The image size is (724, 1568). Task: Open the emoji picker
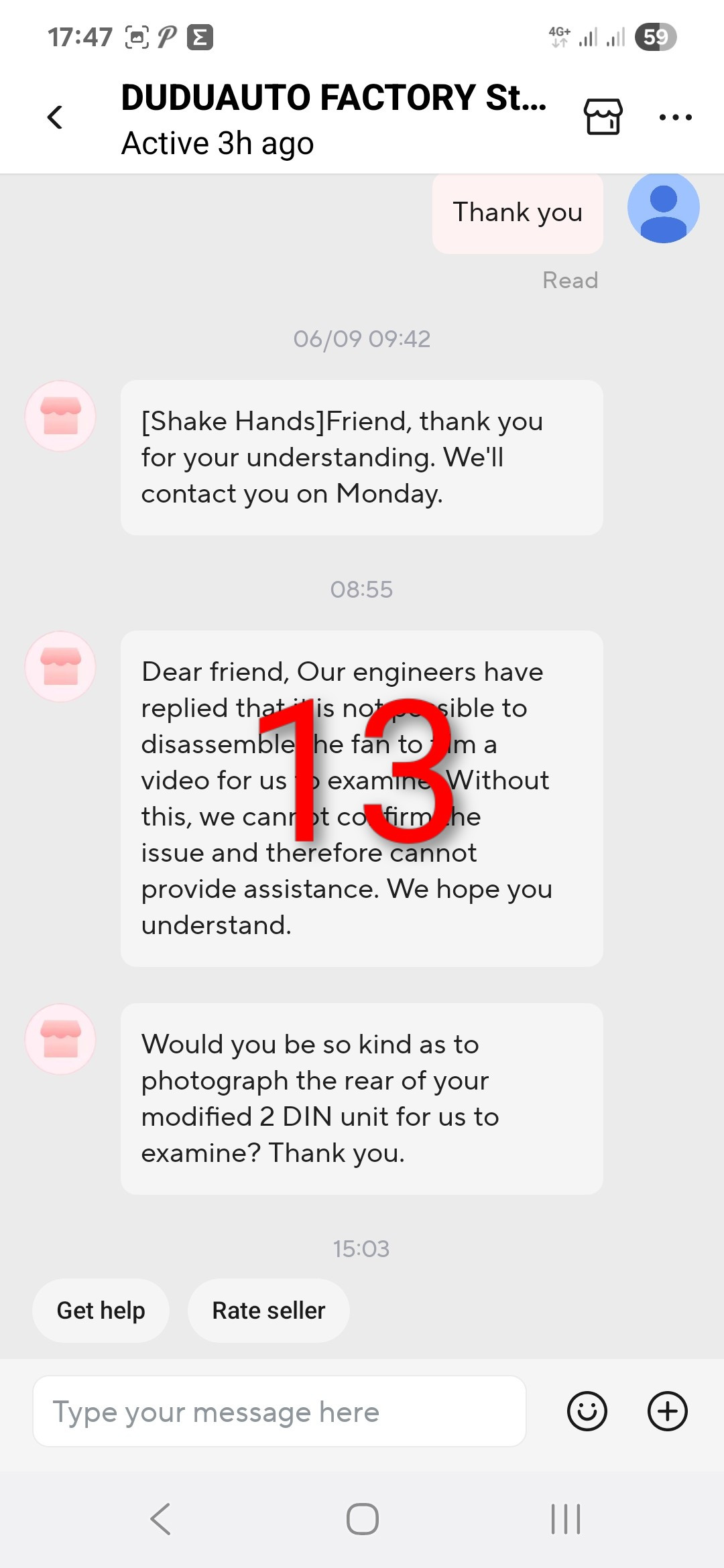587,1411
